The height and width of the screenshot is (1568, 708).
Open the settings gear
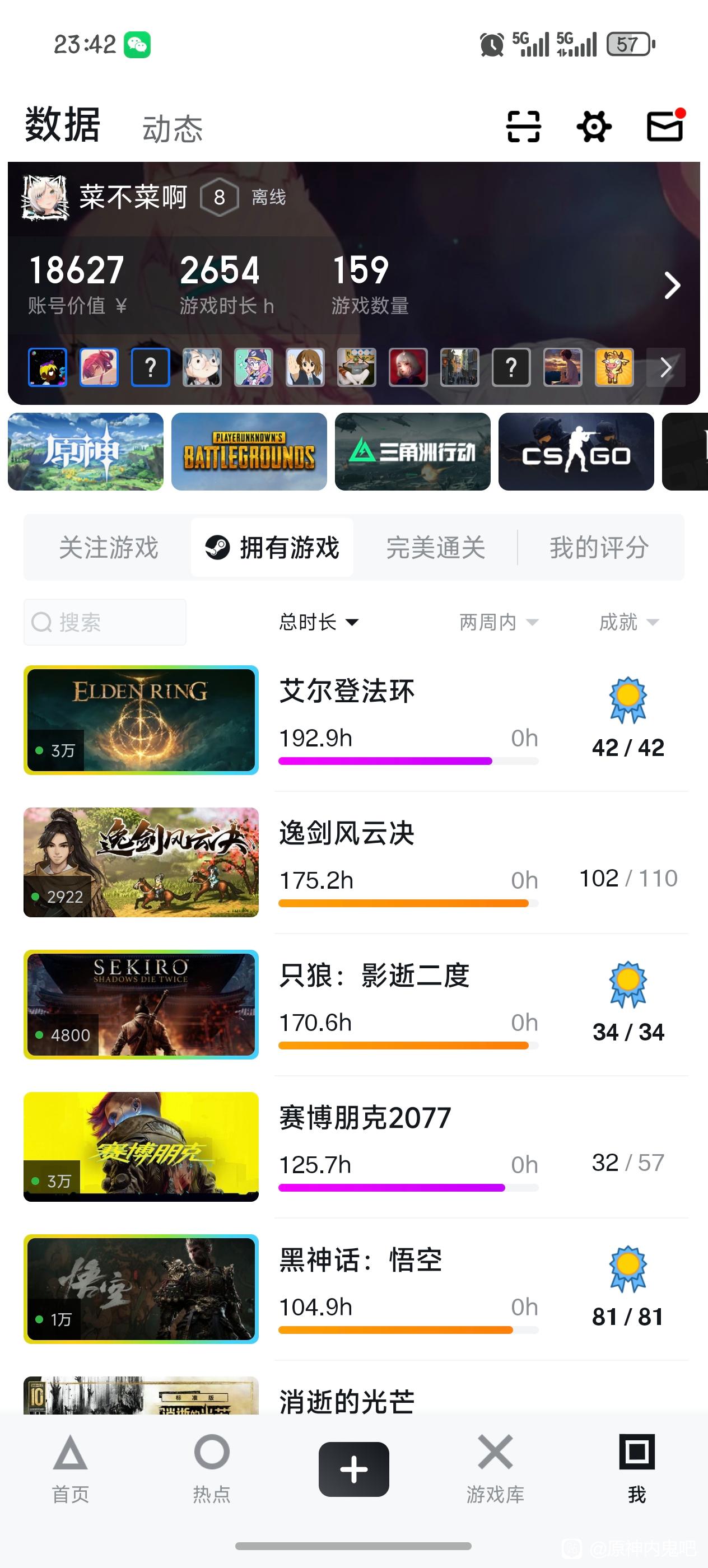click(x=594, y=127)
